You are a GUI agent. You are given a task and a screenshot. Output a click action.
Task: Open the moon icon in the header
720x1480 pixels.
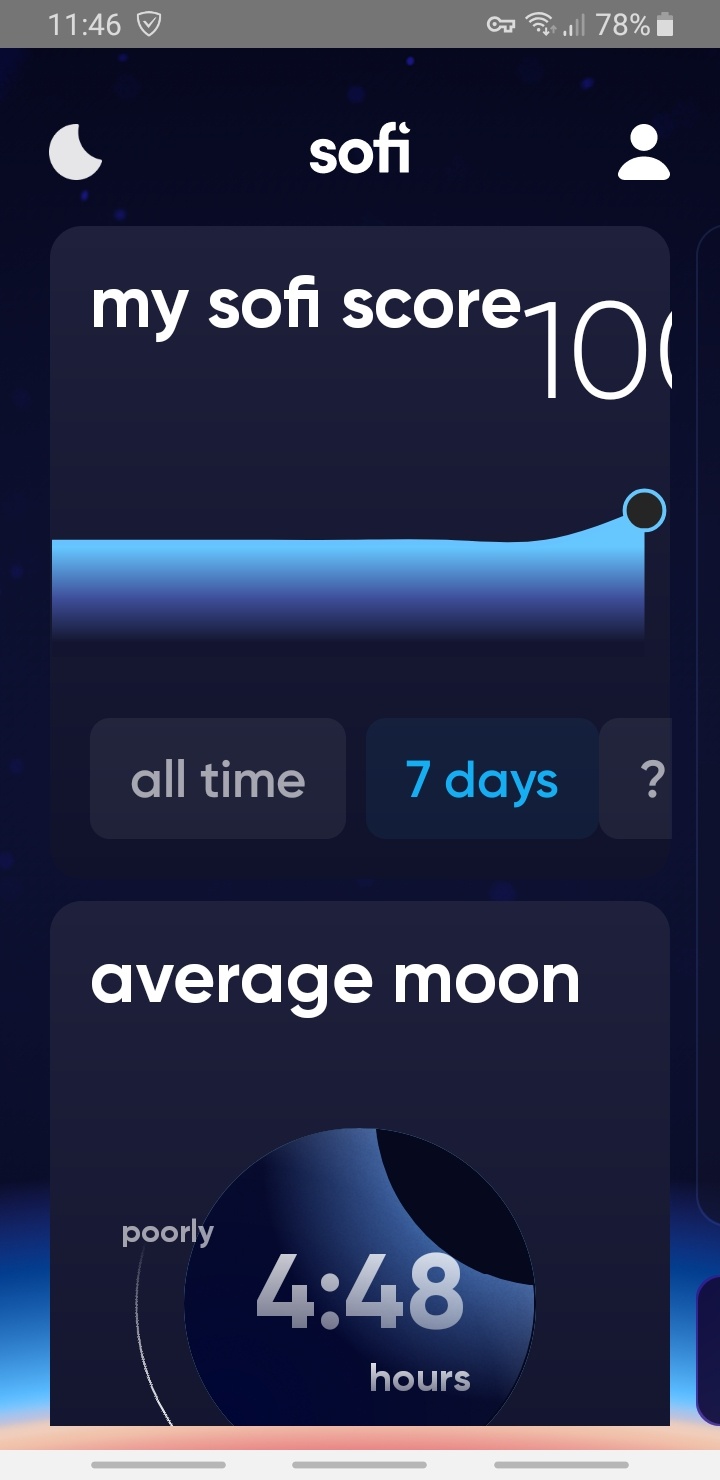click(x=76, y=152)
